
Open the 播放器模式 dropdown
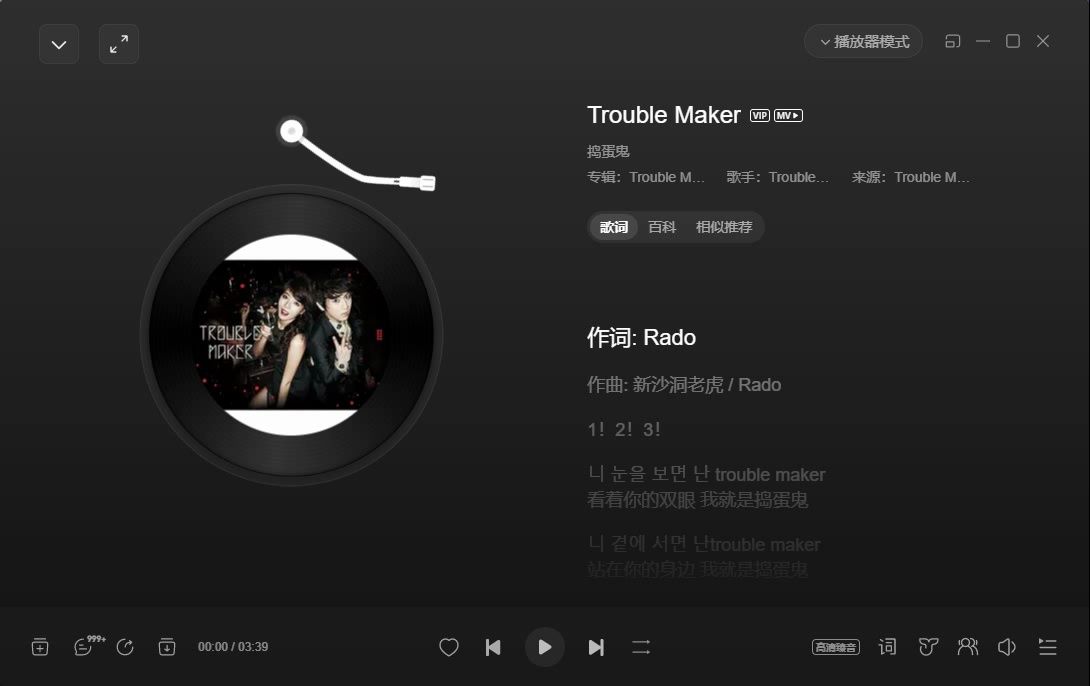click(x=864, y=42)
